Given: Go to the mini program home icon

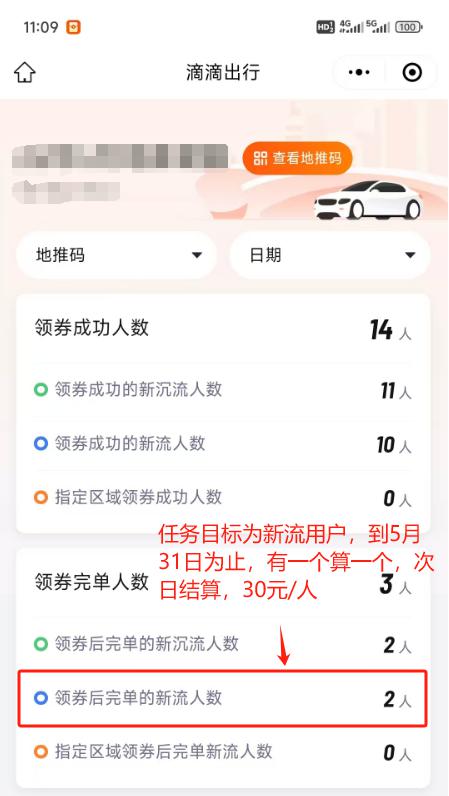Looking at the screenshot, I should pos(25,72).
